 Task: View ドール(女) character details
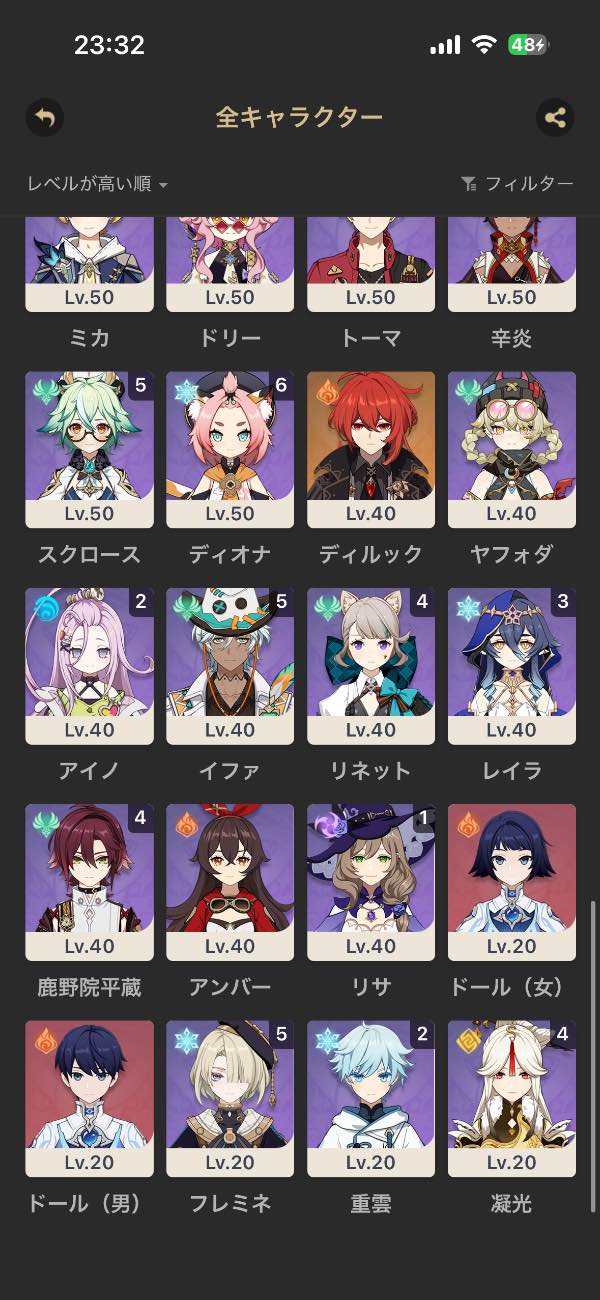point(512,882)
